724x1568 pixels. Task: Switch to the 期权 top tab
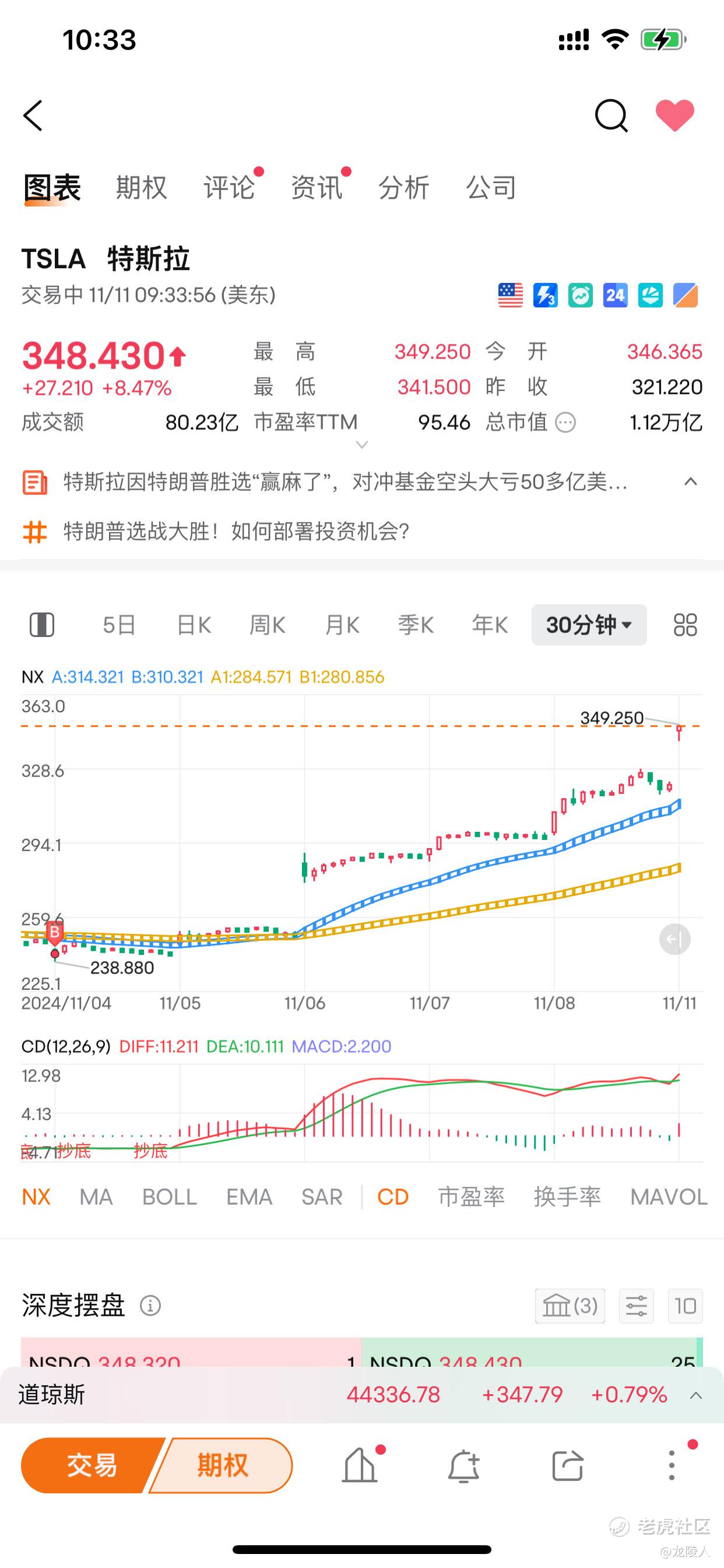[x=141, y=187]
